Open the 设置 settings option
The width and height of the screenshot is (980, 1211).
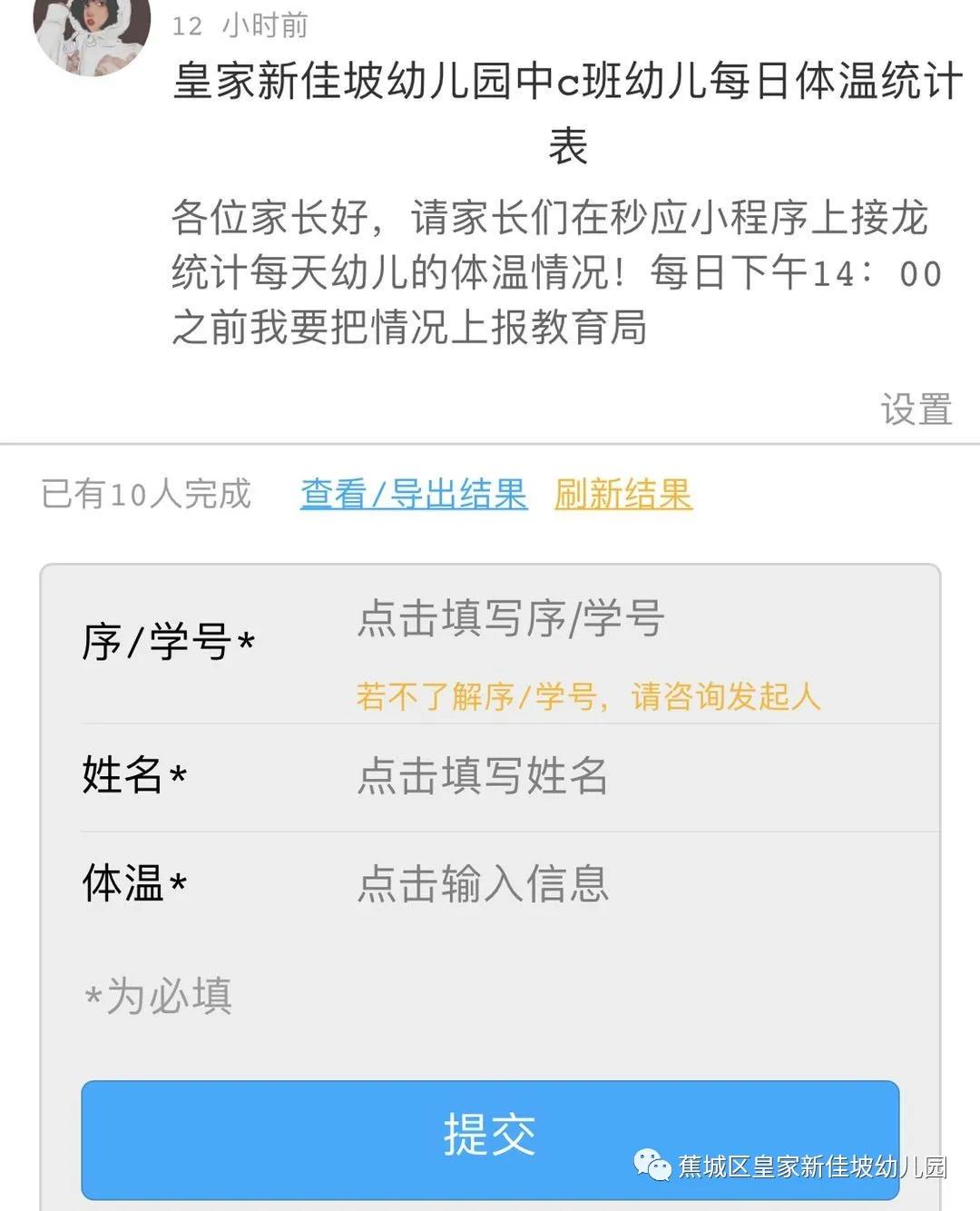916,409
